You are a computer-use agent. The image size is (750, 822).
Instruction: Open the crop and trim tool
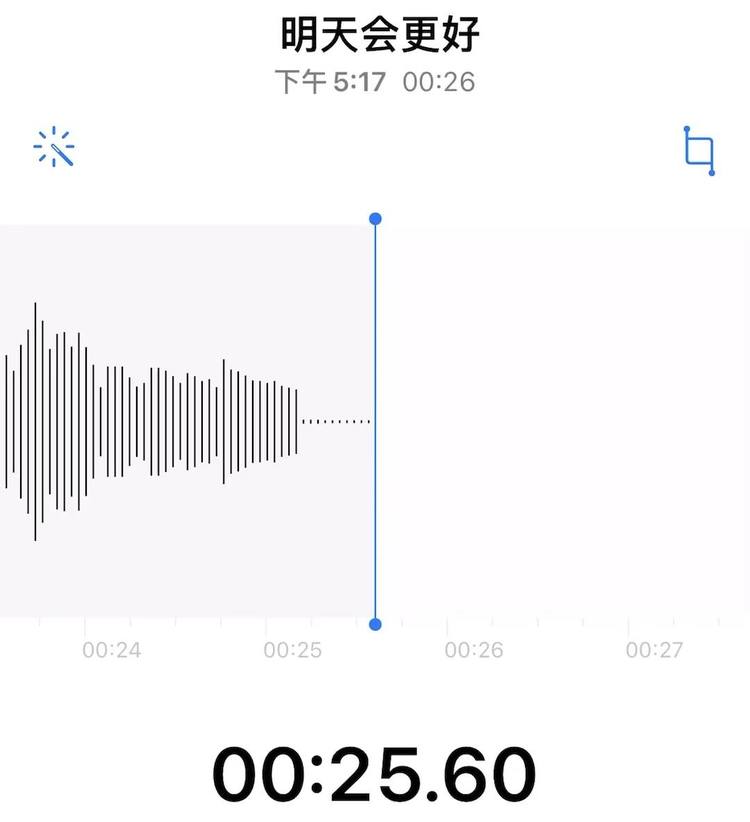700,152
